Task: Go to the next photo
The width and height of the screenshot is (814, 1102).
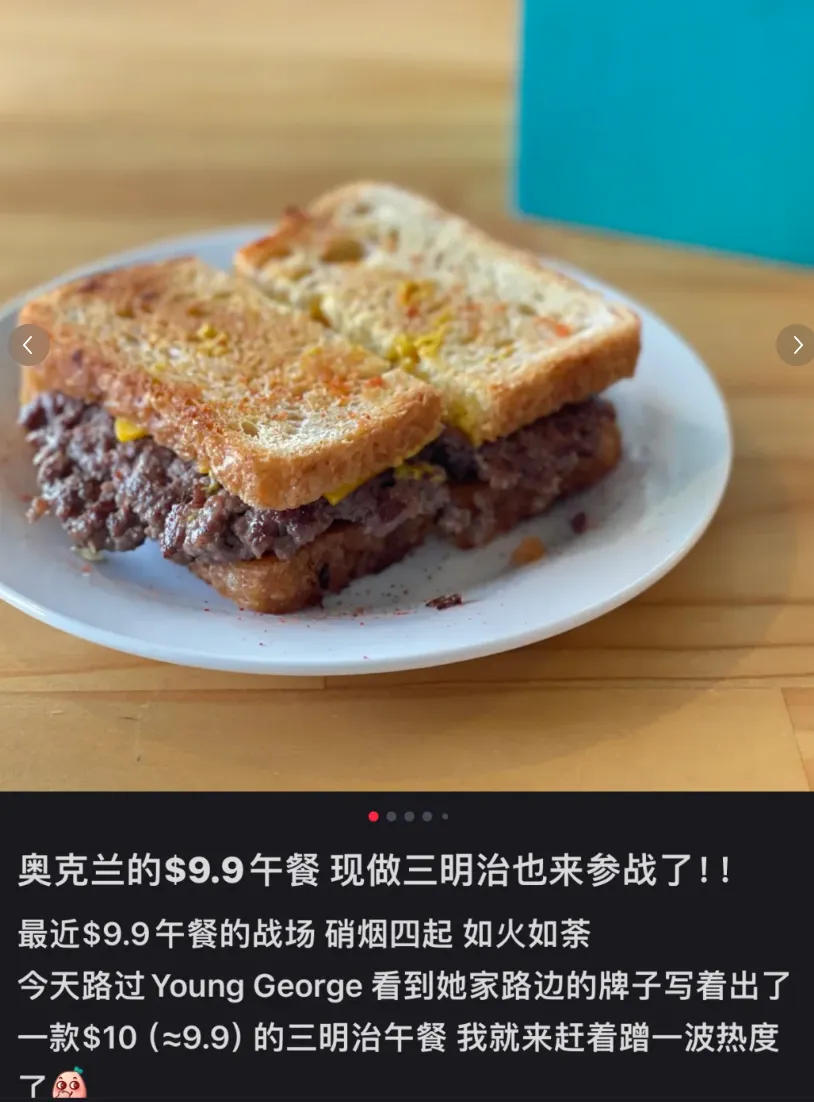Action: tap(796, 345)
